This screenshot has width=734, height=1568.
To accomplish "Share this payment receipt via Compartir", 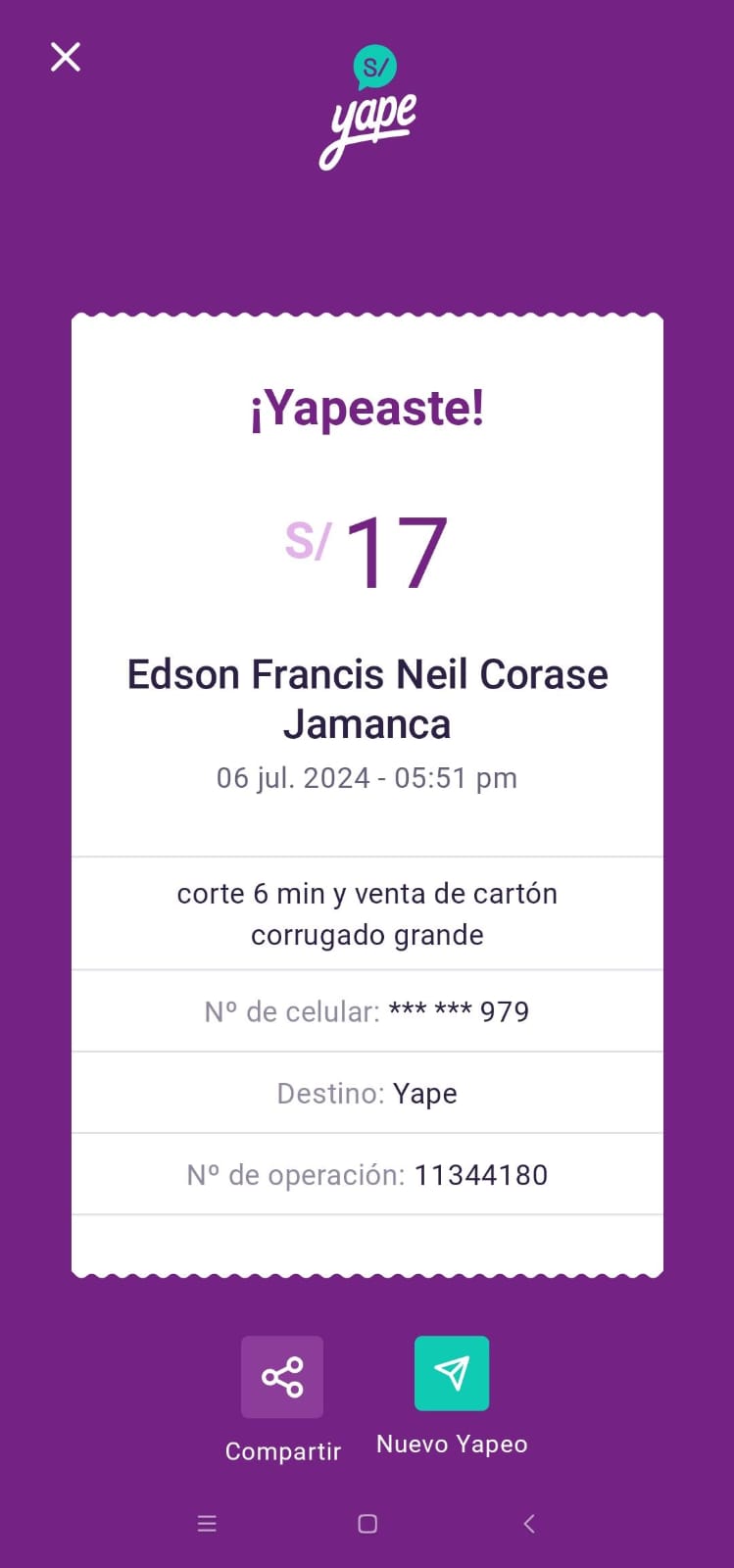I will 282,1377.
